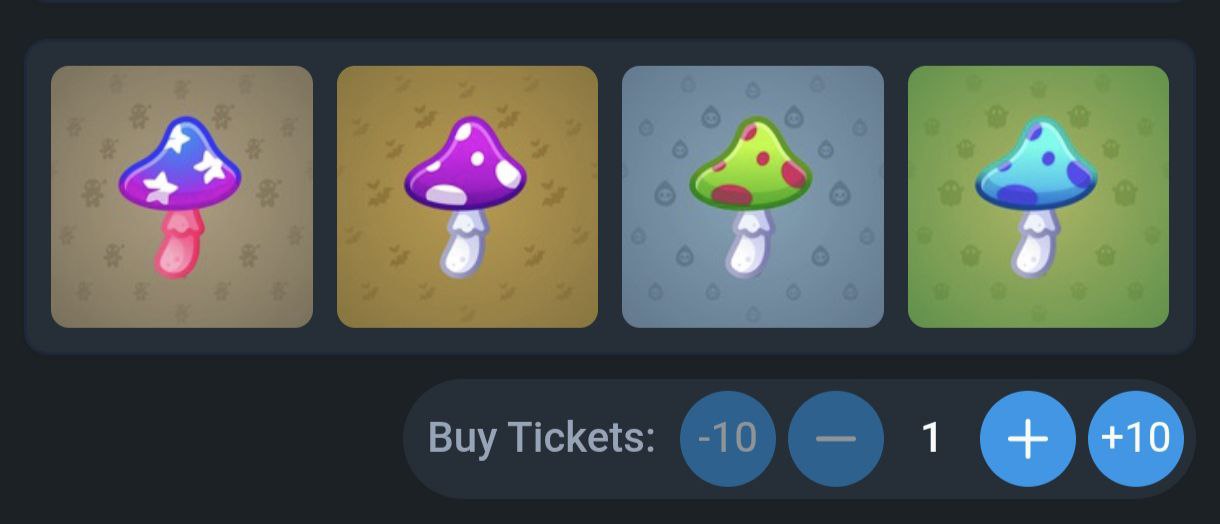
Task: Select the green mushroom with red spots
Action: (752, 197)
